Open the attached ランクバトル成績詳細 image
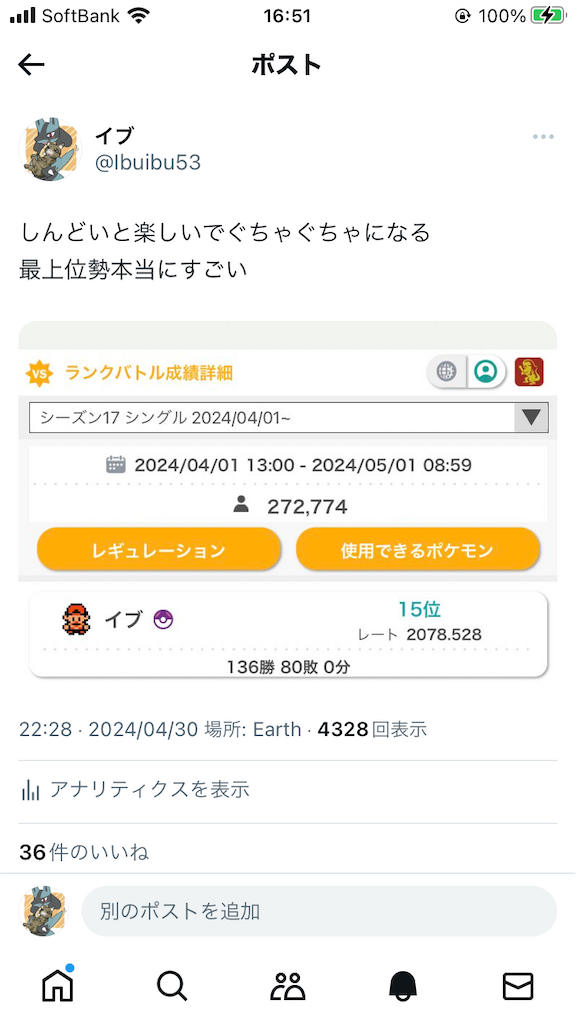 click(x=287, y=502)
